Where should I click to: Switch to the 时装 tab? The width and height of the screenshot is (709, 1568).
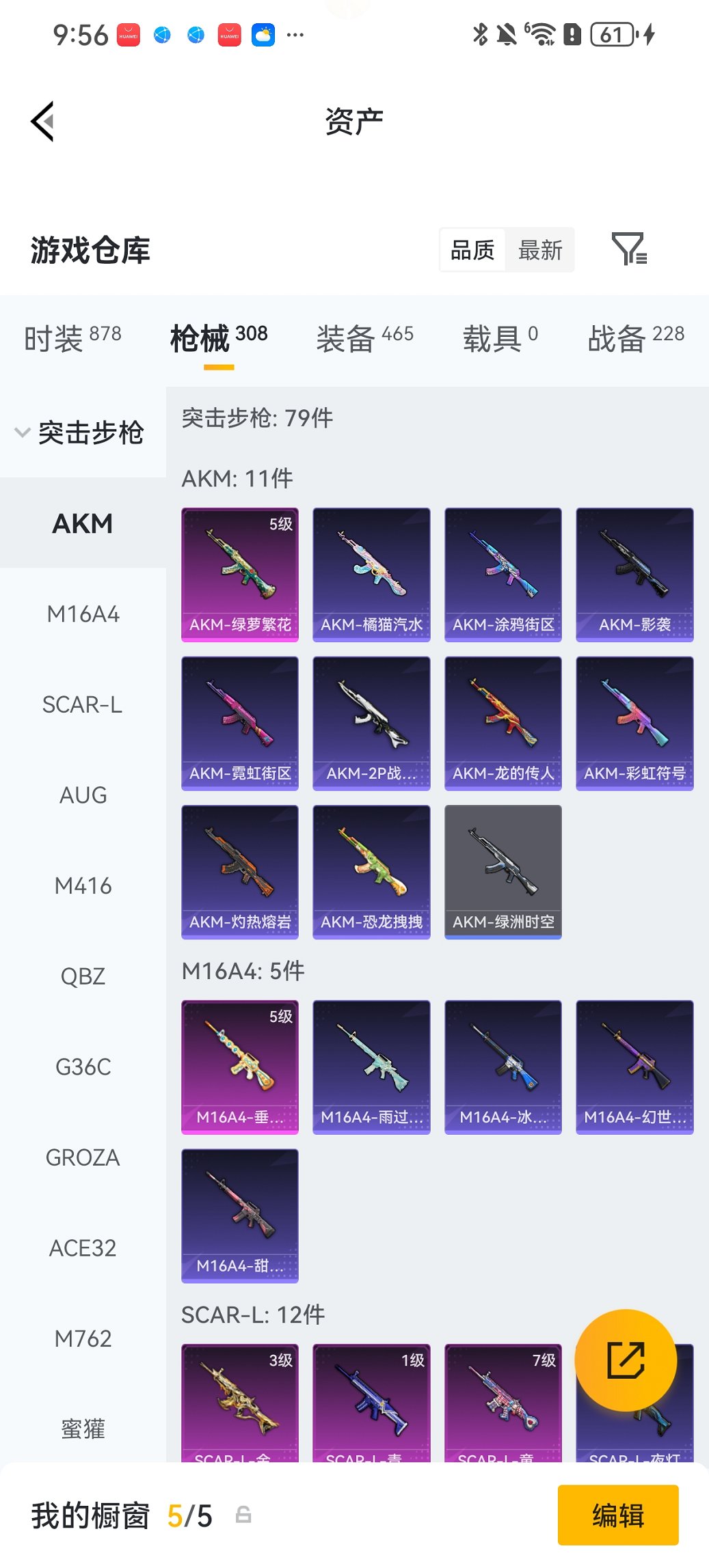click(x=72, y=338)
